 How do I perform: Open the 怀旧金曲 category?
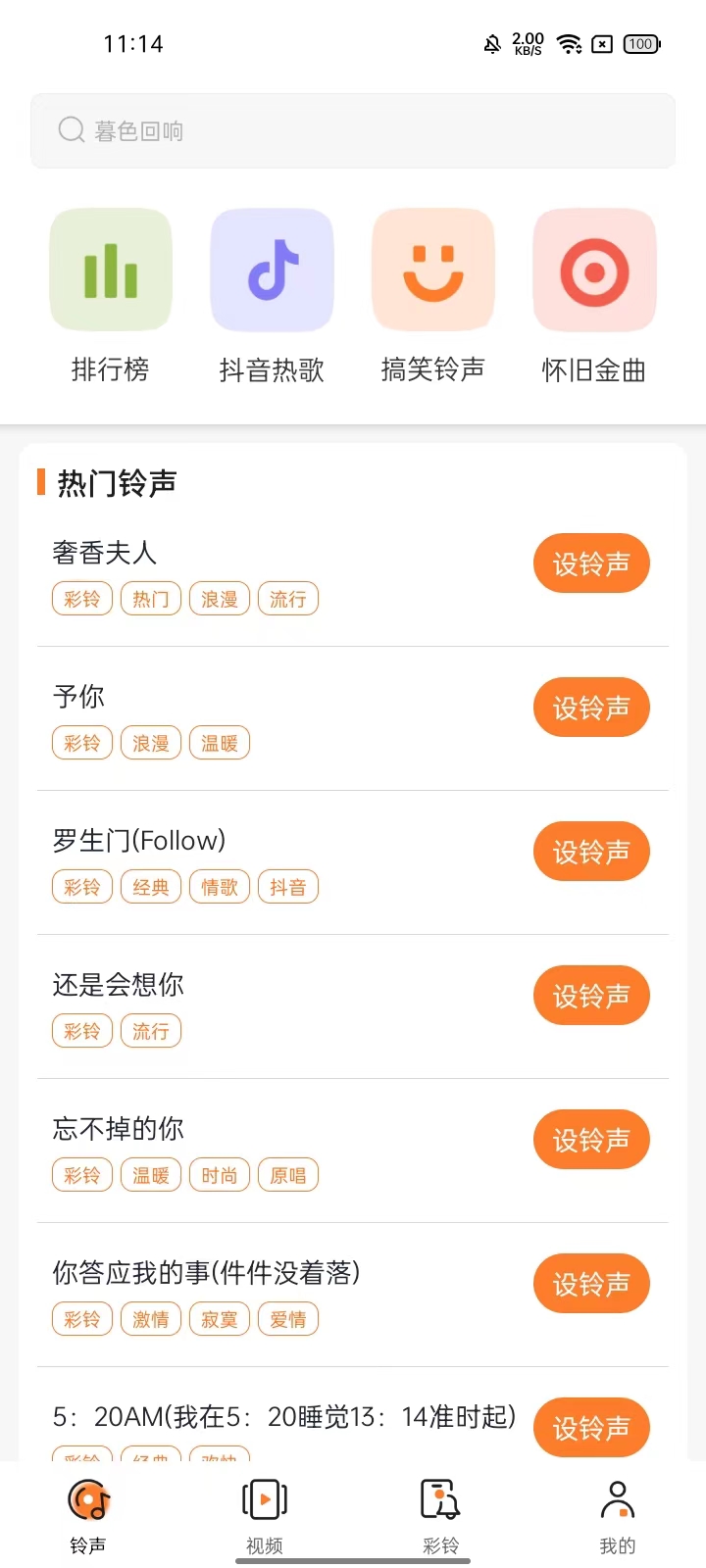click(593, 296)
